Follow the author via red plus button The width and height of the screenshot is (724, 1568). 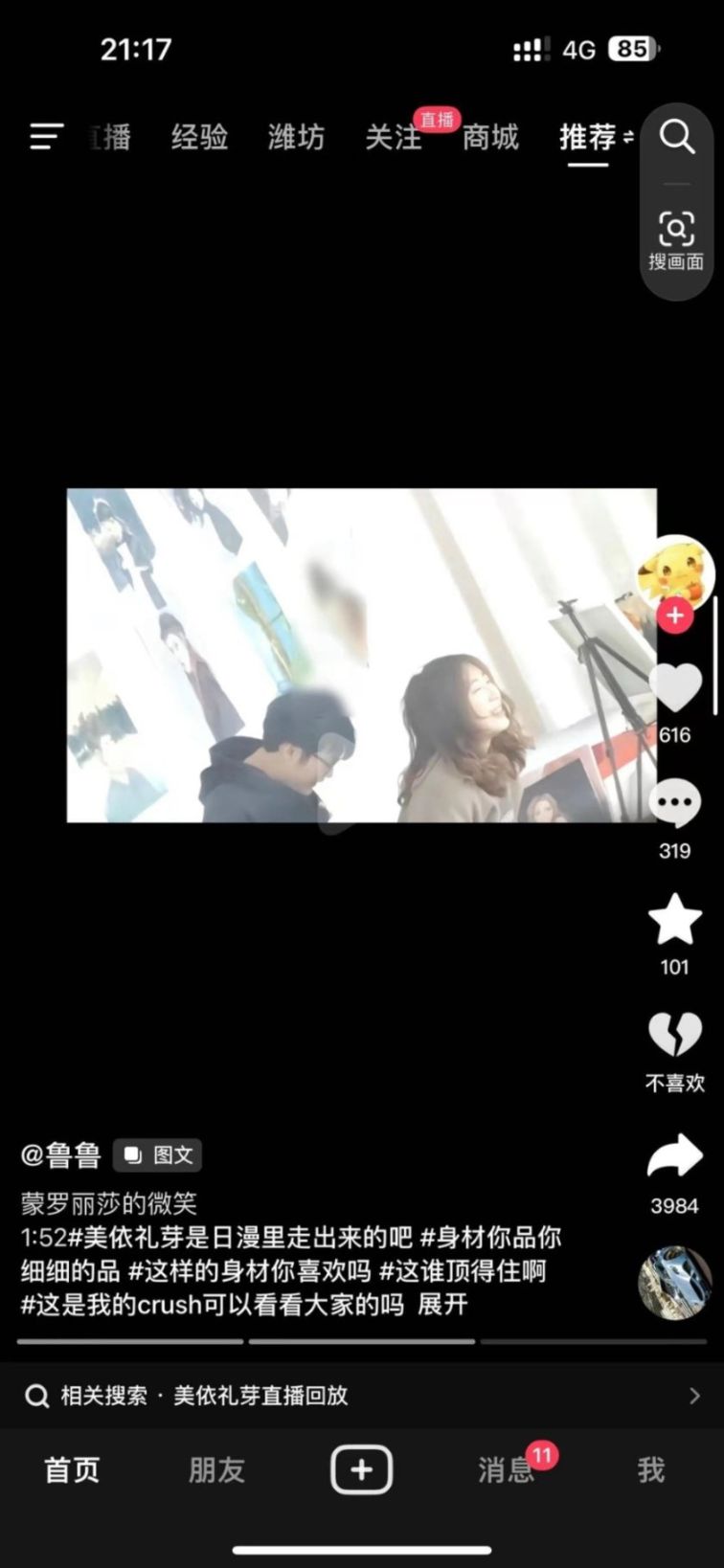(x=675, y=616)
